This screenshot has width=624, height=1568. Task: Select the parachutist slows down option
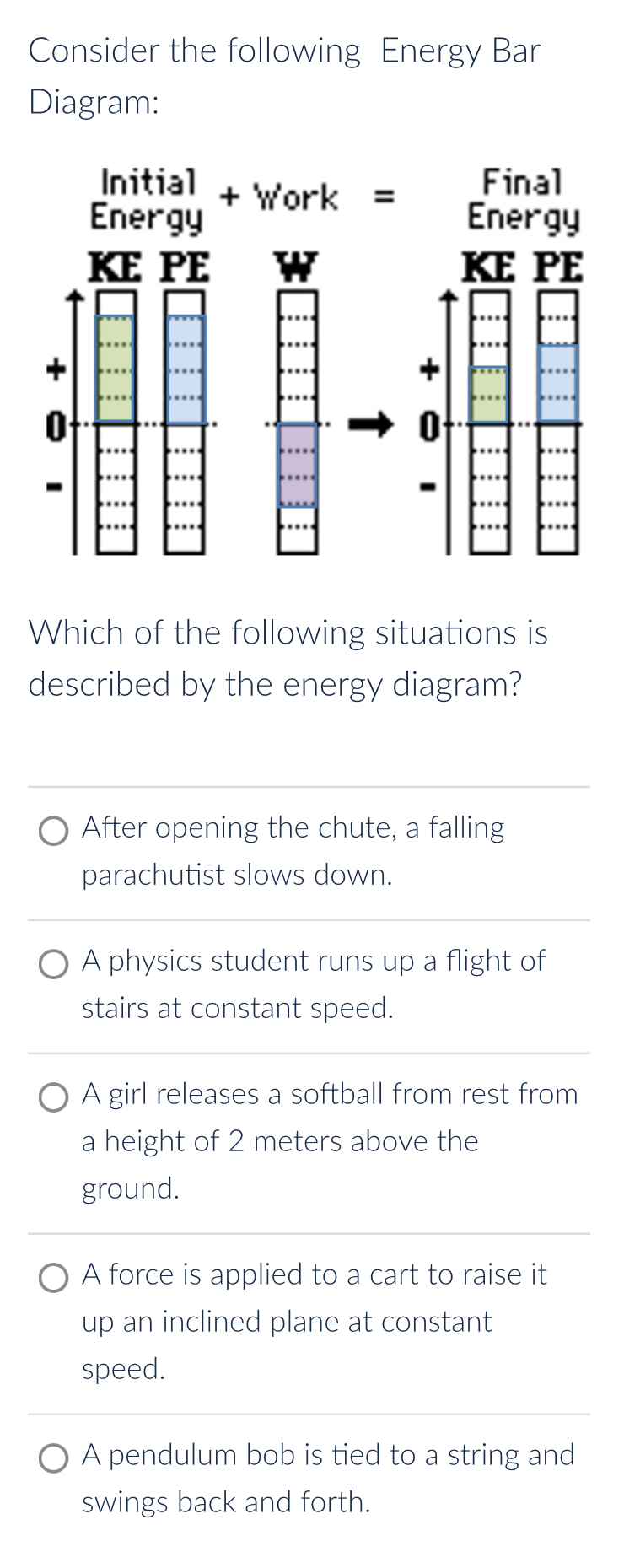point(54,831)
